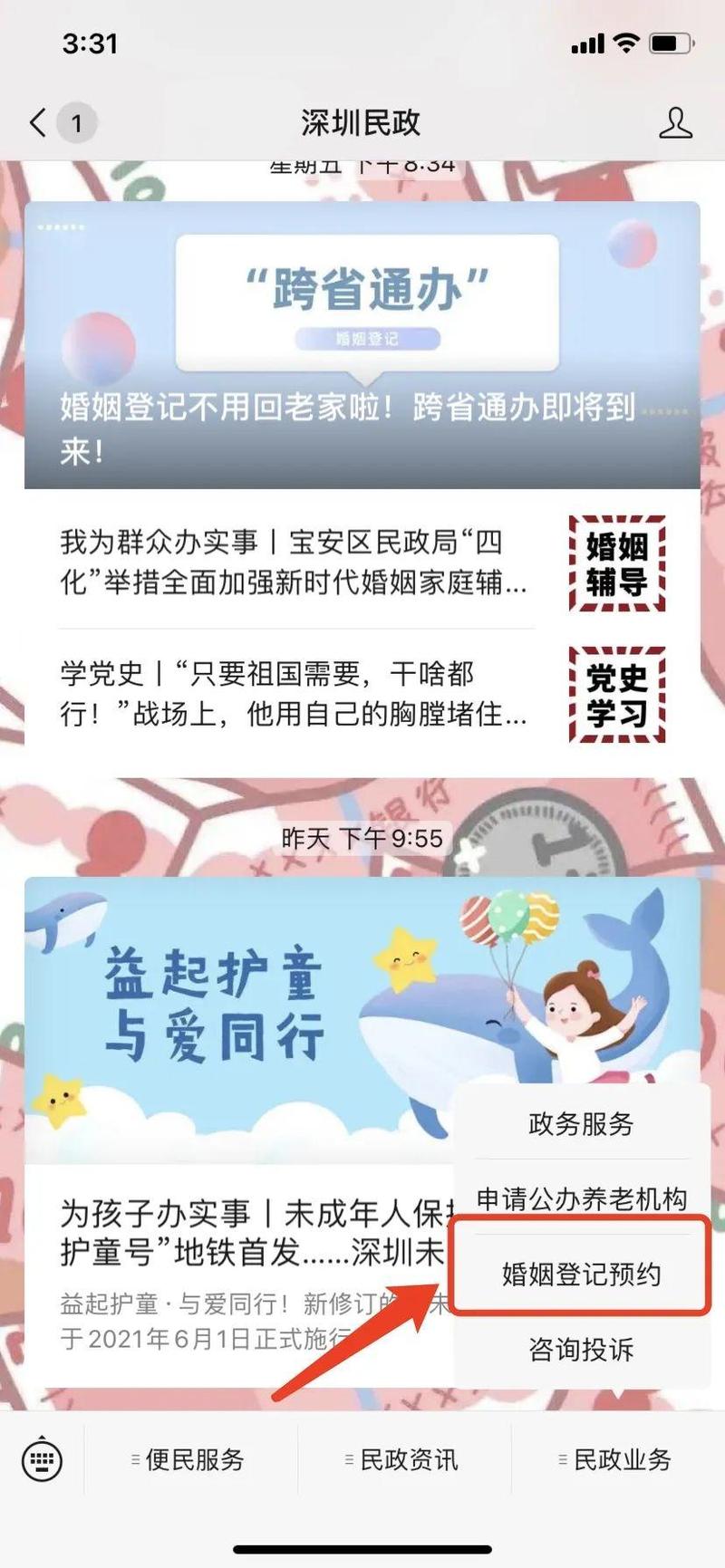725x1568 pixels.
Task: Select 申请公办养老机构 menu item
Action: click(x=581, y=1199)
